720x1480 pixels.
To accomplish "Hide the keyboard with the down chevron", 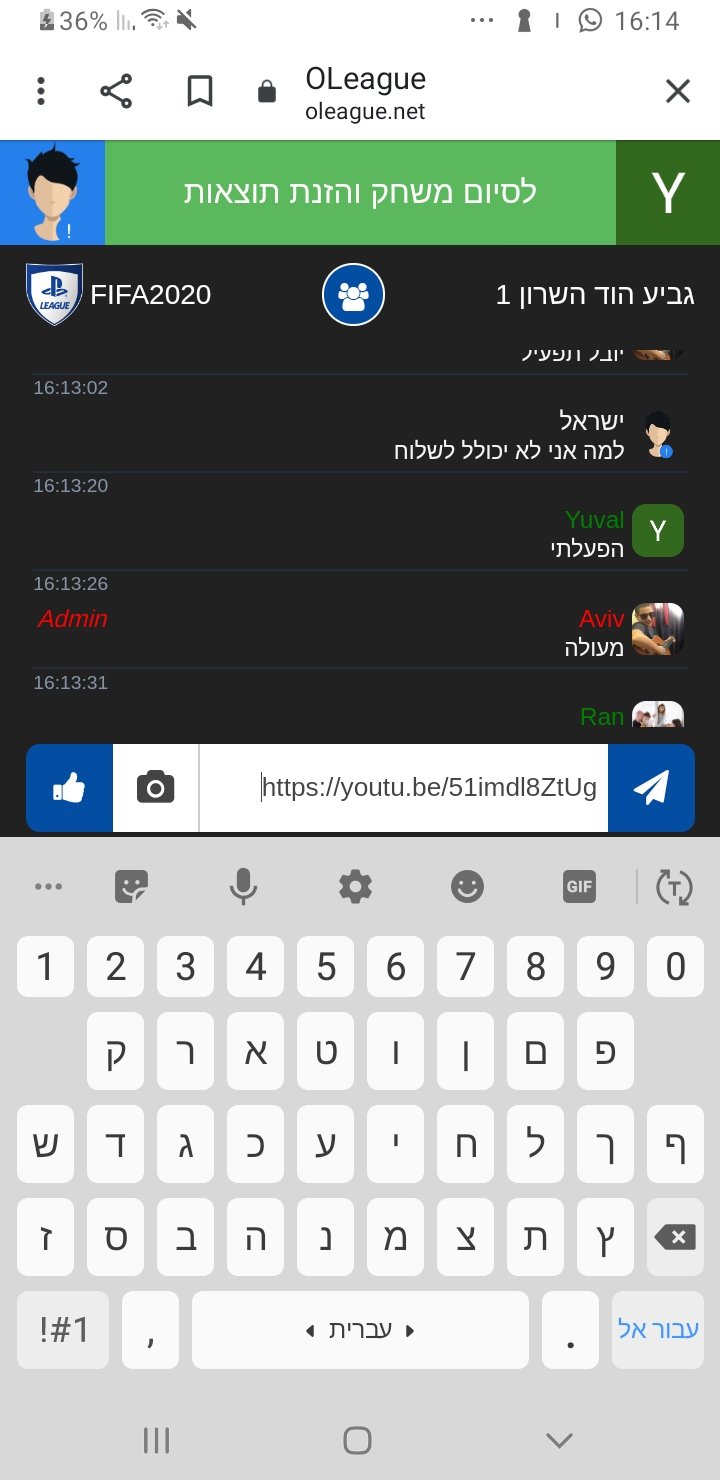I will point(559,1440).
